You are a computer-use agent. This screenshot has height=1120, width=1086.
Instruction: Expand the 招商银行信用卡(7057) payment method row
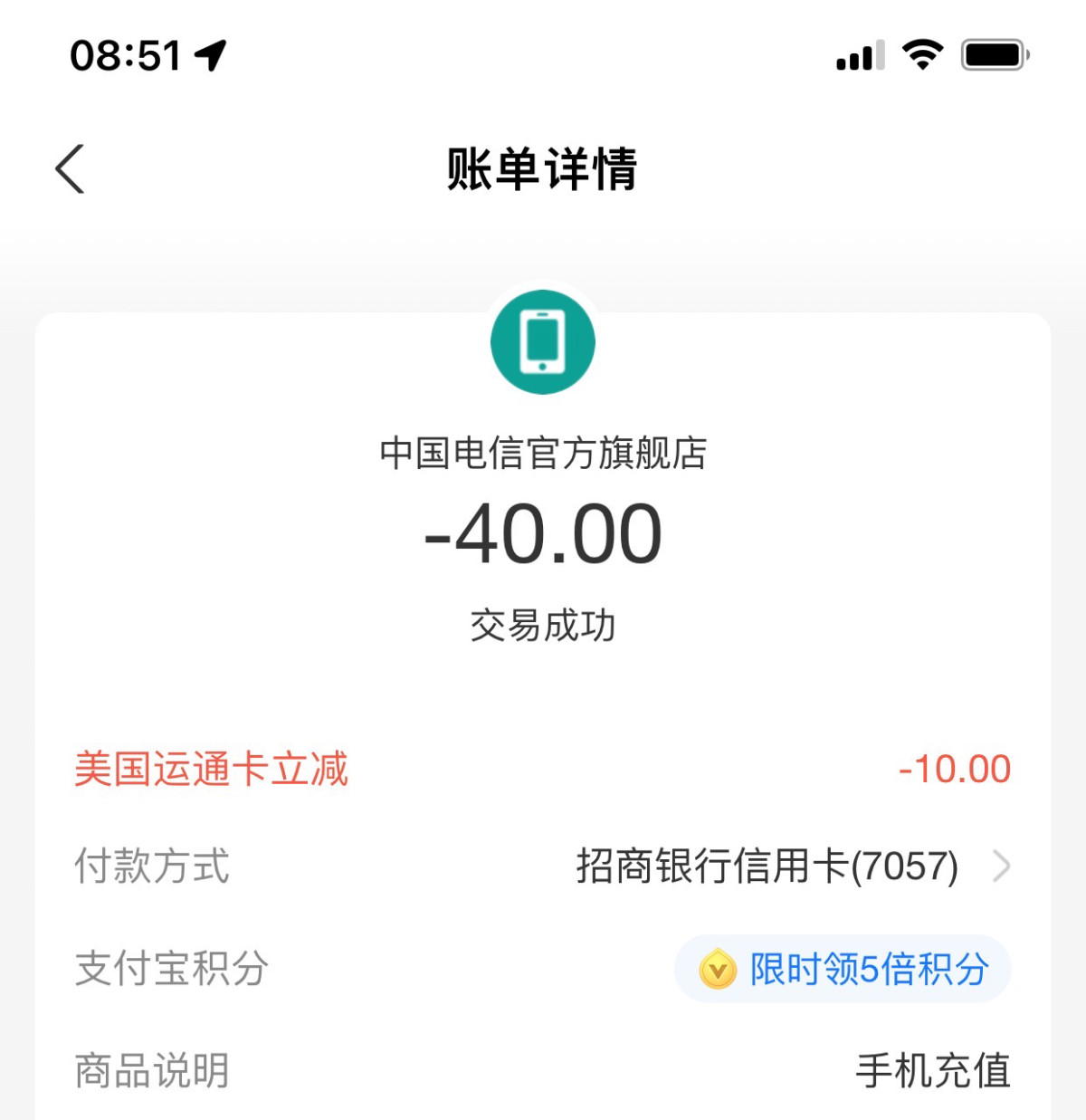pos(766,866)
